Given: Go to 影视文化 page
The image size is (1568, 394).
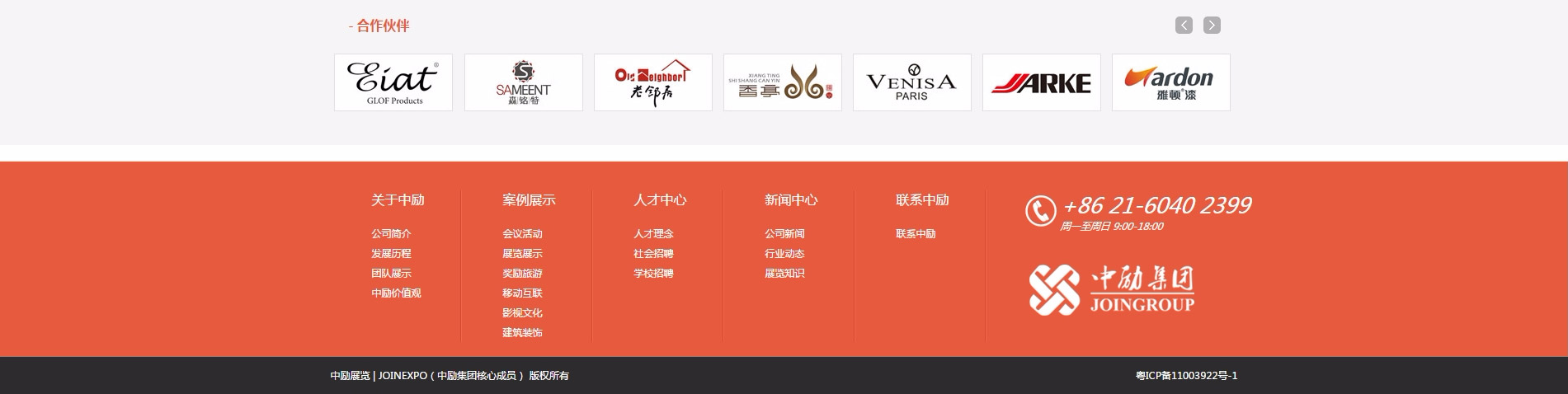Looking at the screenshot, I should (x=522, y=313).
